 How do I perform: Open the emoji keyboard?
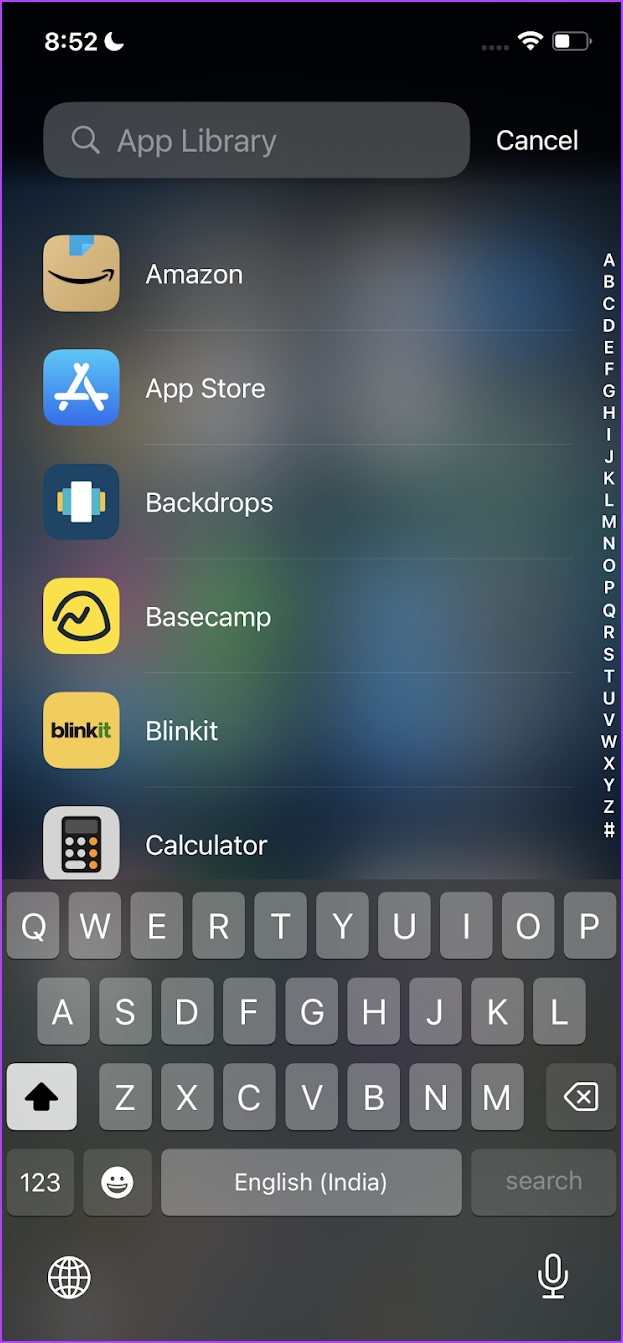(x=118, y=1182)
